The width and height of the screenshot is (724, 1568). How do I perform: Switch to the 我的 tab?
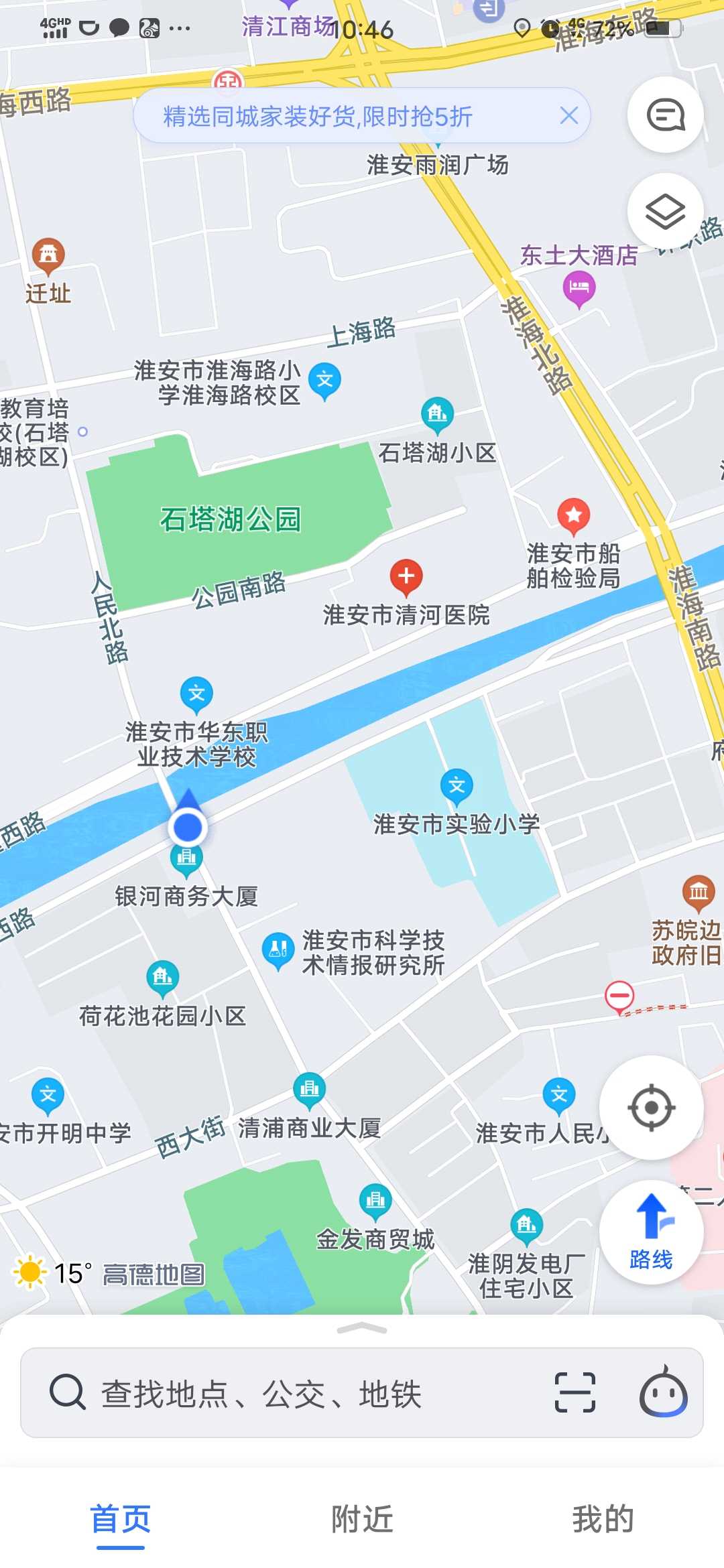tap(603, 1519)
